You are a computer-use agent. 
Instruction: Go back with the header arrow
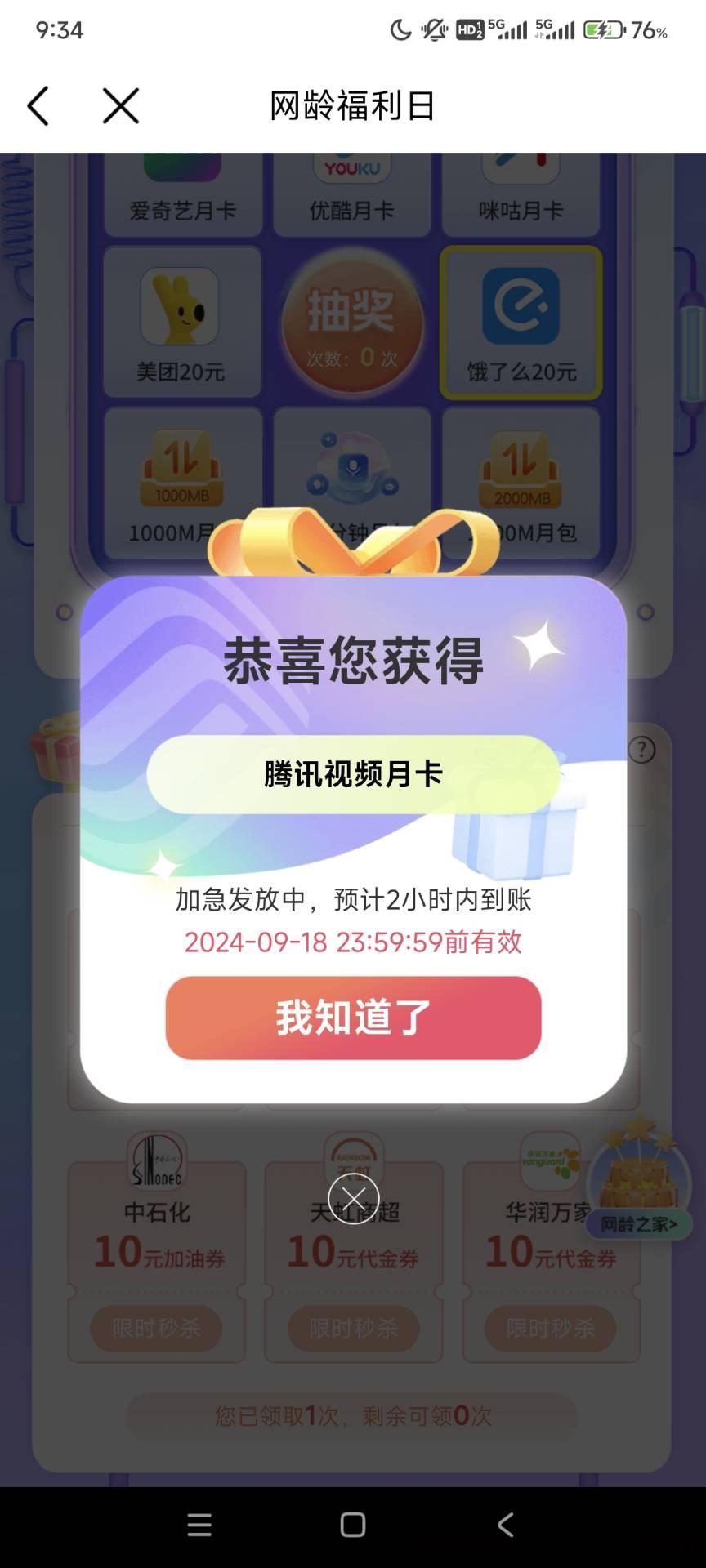pyautogui.click(x=38, y=106)
